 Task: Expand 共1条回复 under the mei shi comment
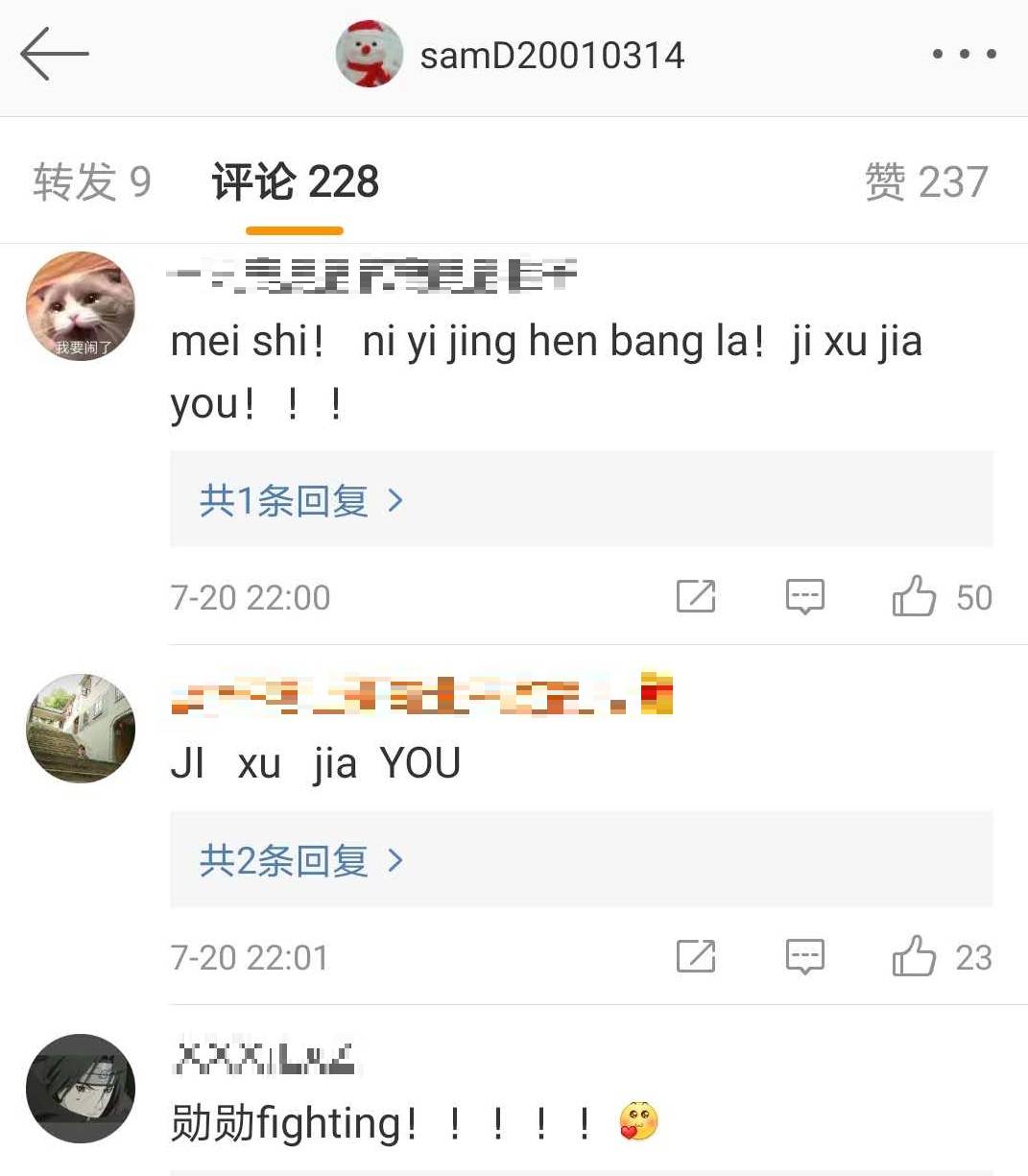(x=300, y=500)
